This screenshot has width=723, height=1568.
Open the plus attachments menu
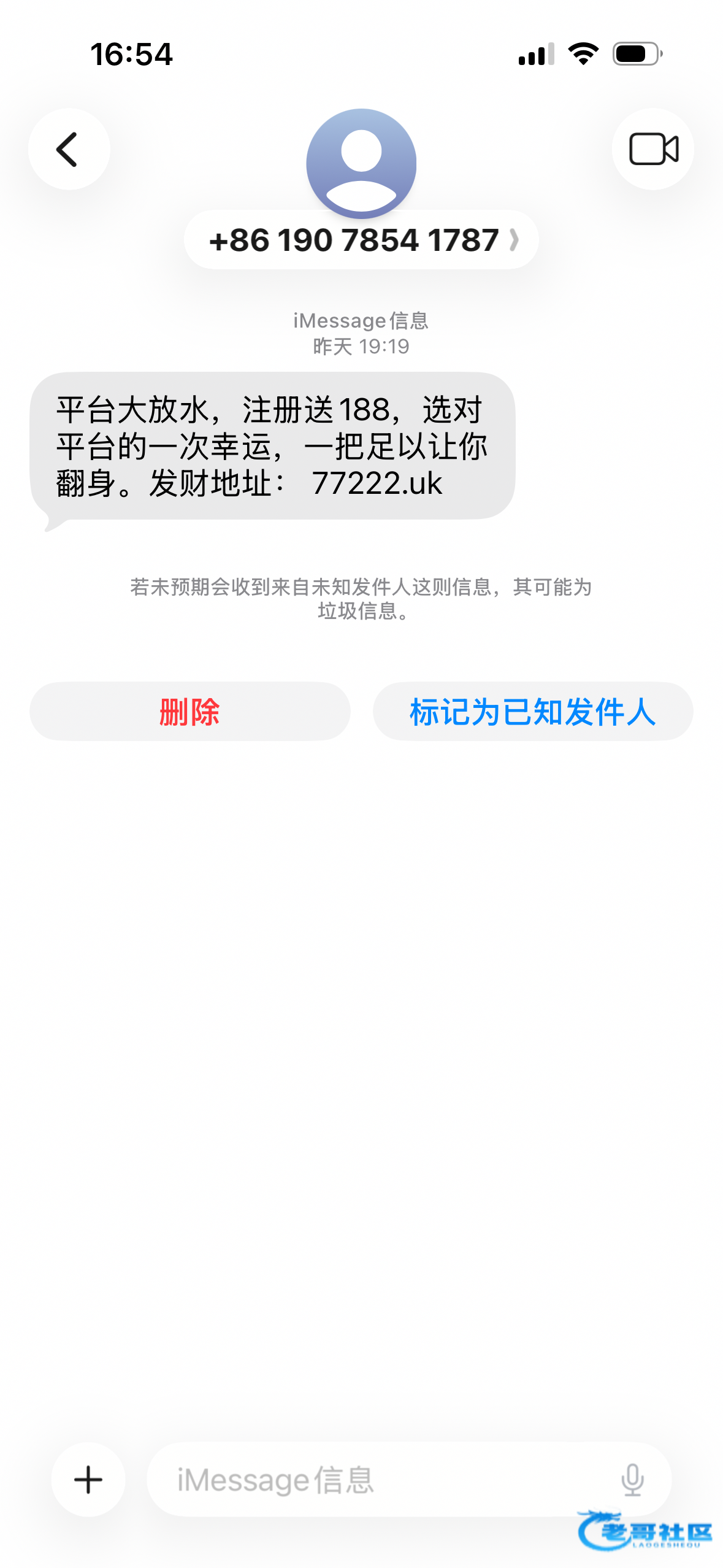[88, 1479]
